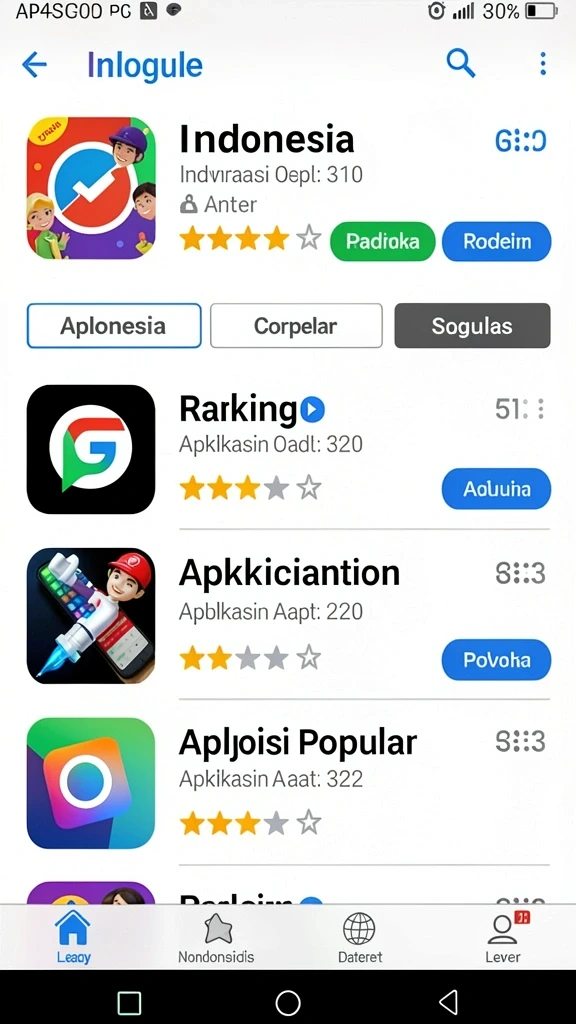The height and width of the screenshot is (1024, 576).
Task: Open the Rarking app entry
Action: click(288, 449)
